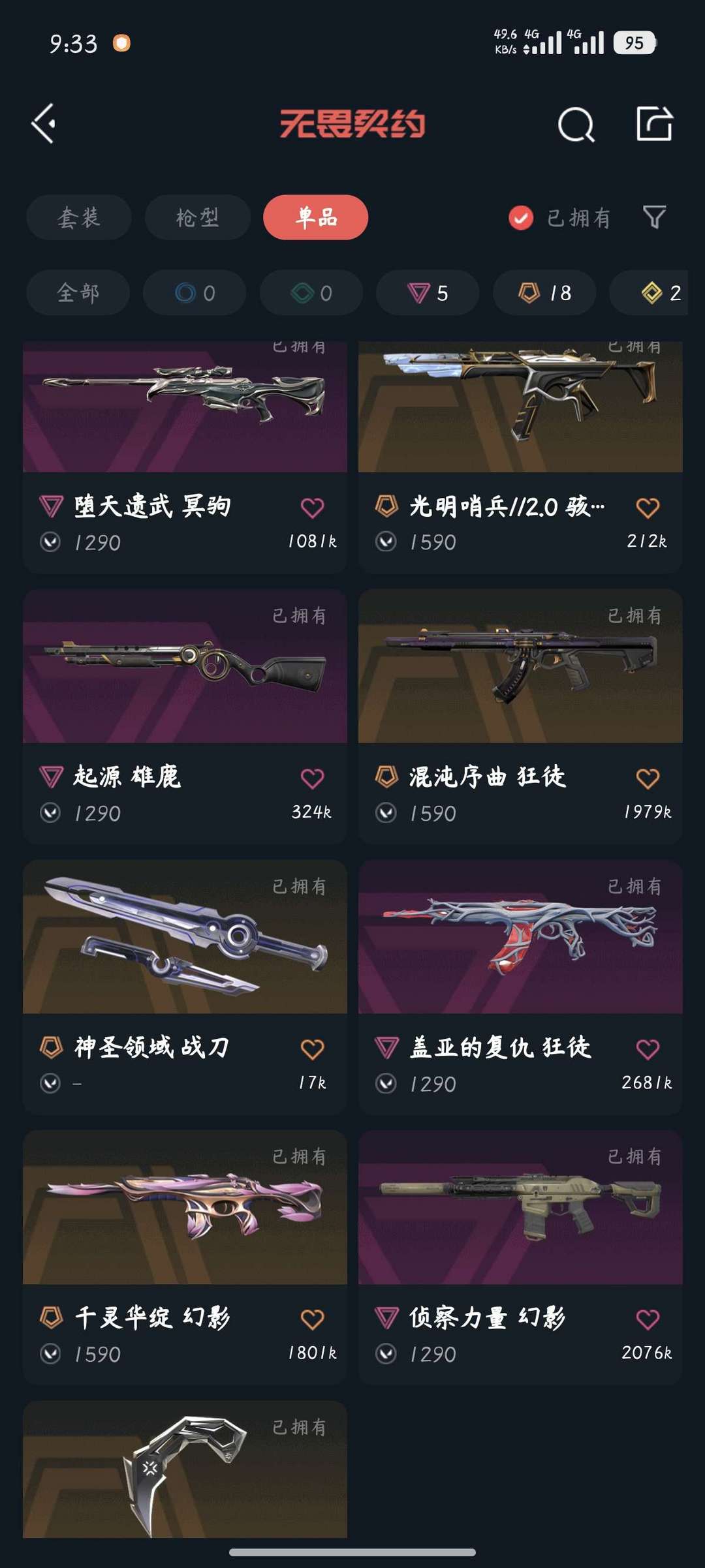Filter by orange tier chip showing 18

pos(544,293)
